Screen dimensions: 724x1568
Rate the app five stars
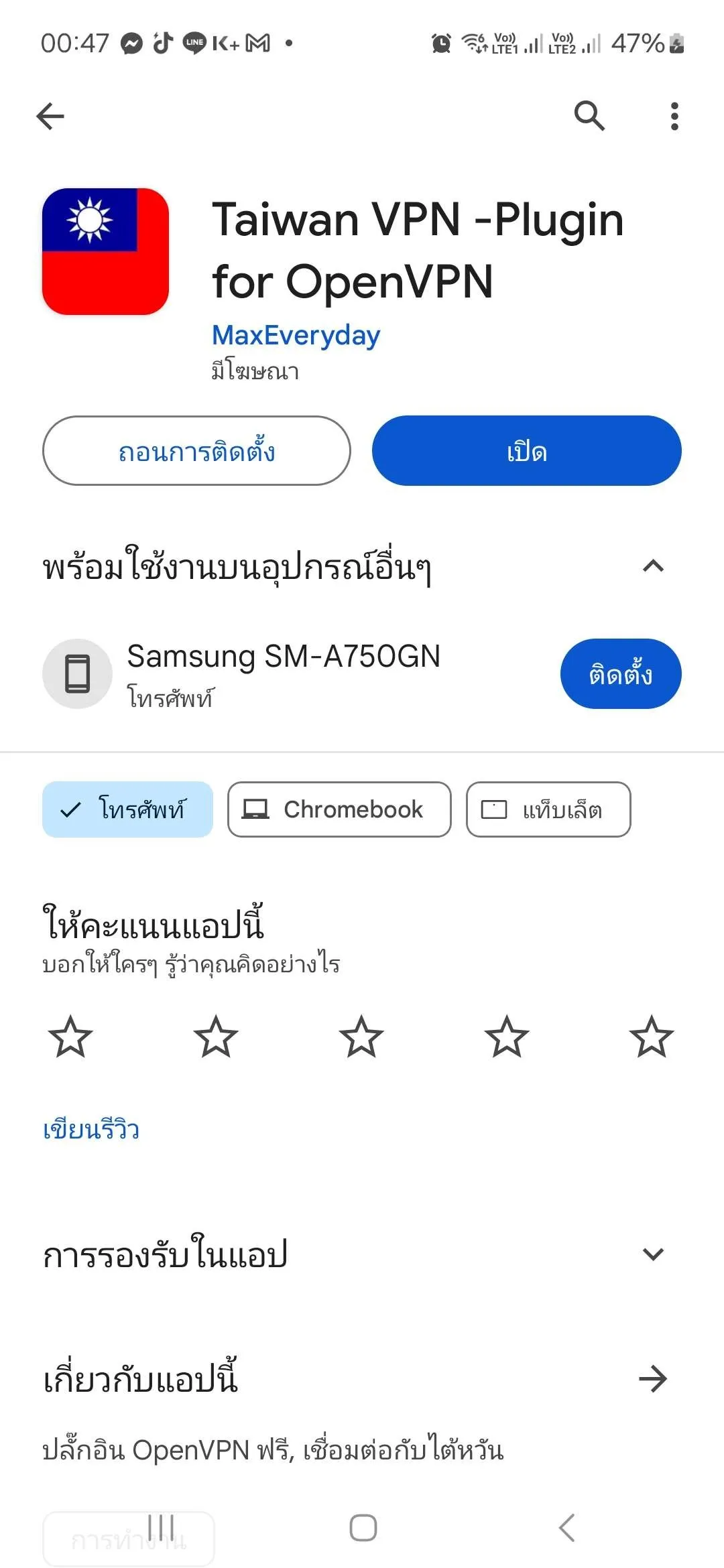click(x=652, y=1037)
